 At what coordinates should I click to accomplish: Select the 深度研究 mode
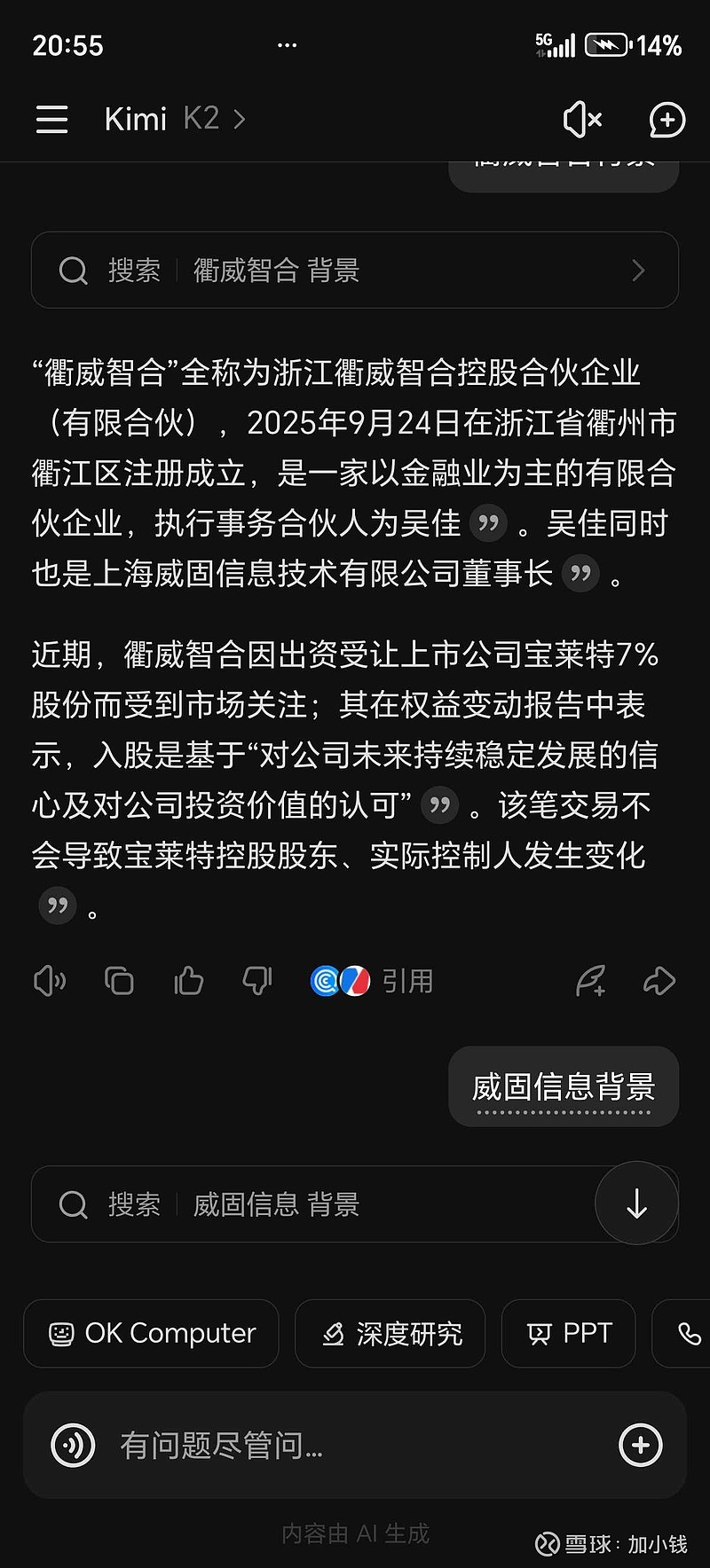point(390,1334)
